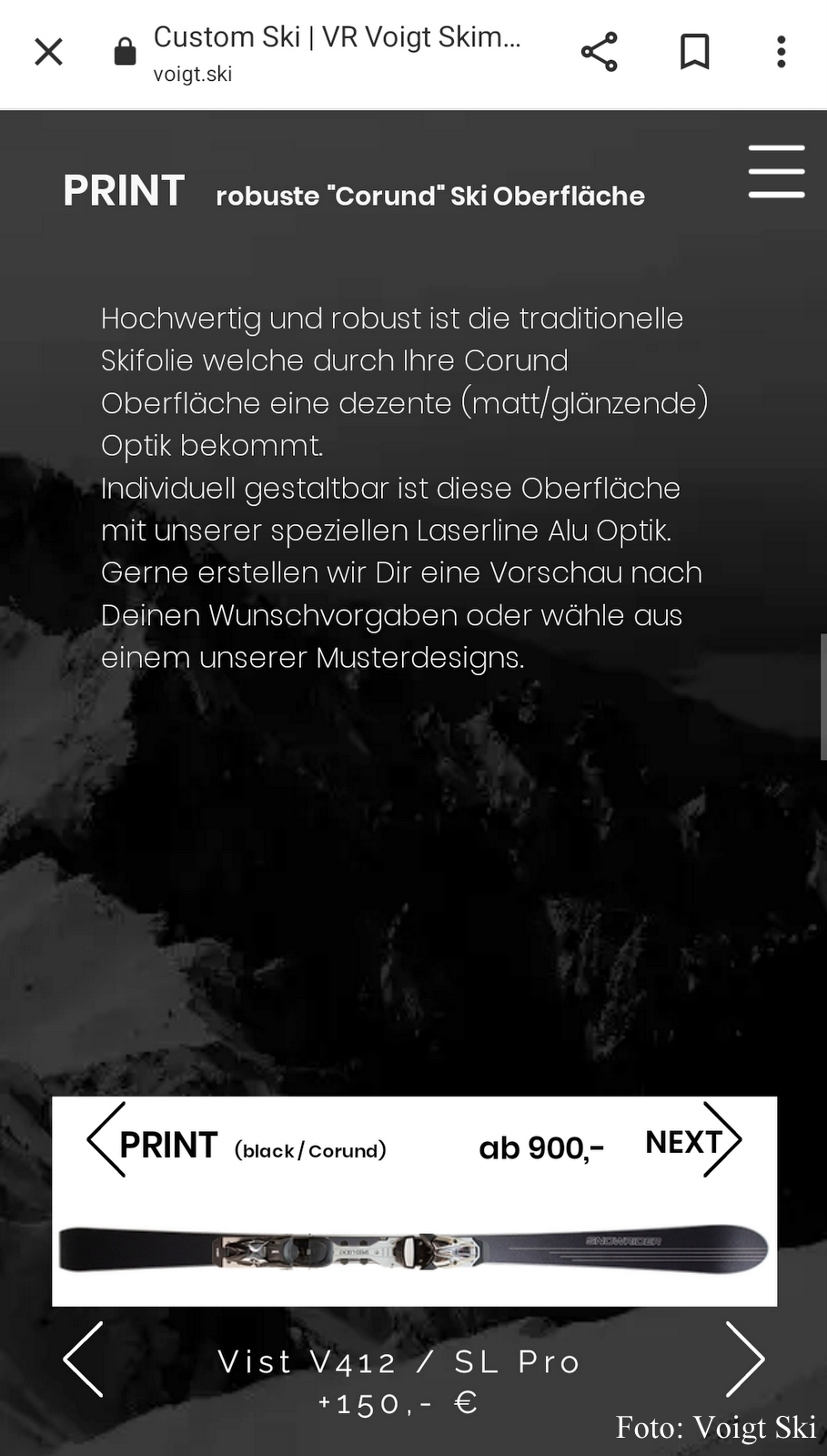The image size is (827, 1456).
Task: Show next binding after Vist V412
Action: click(744, 1359)
